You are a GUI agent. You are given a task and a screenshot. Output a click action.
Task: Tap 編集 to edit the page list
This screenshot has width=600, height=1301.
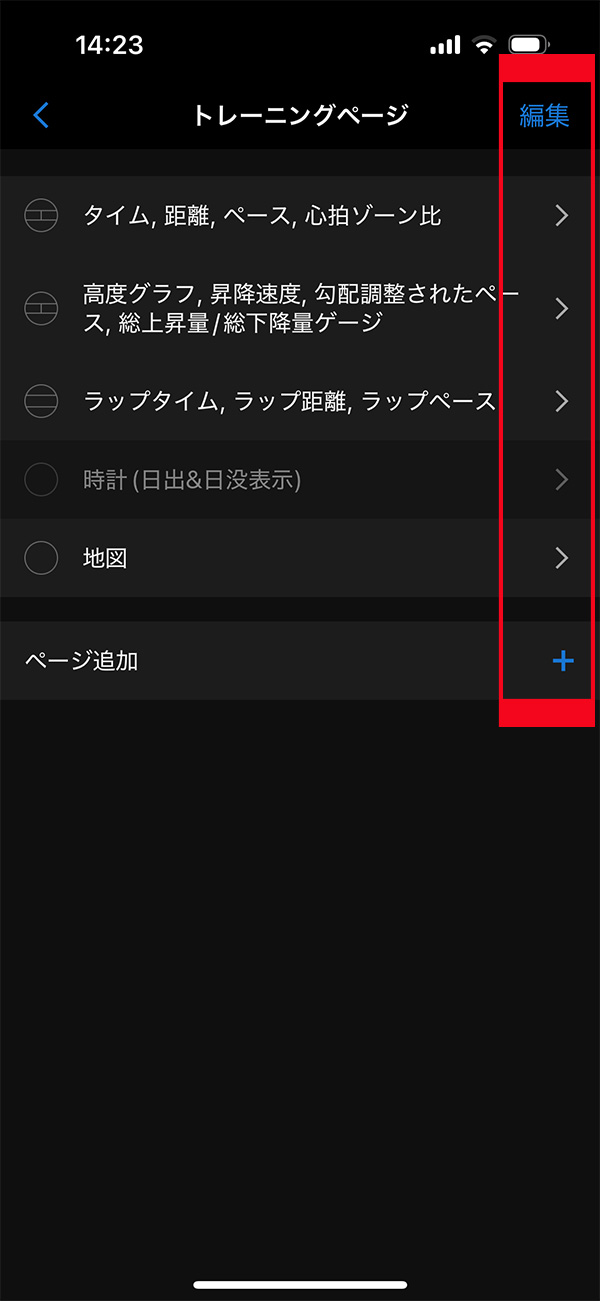(x=544, y=115)
